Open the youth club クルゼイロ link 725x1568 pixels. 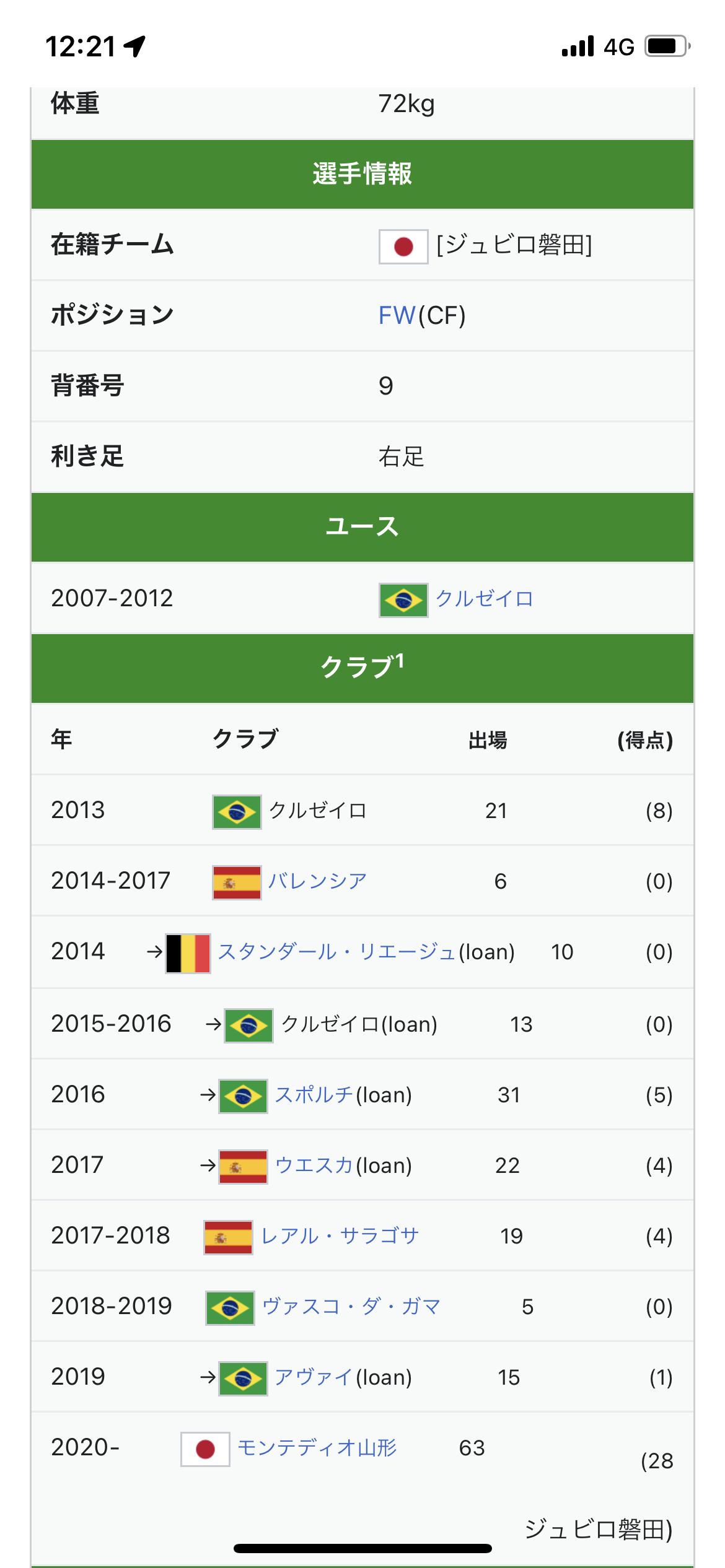point(485,599)
